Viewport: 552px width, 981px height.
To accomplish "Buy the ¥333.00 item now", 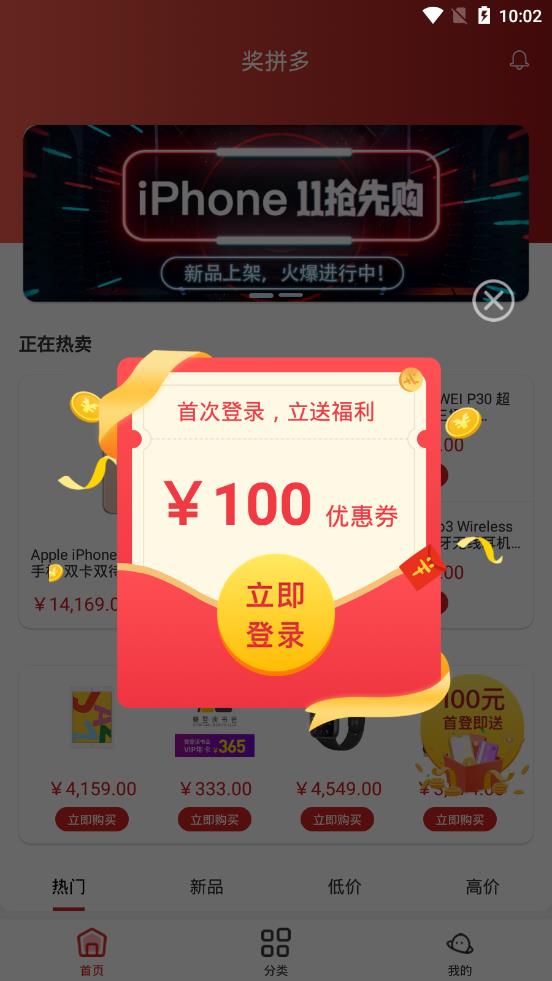I will click(215, 819).
